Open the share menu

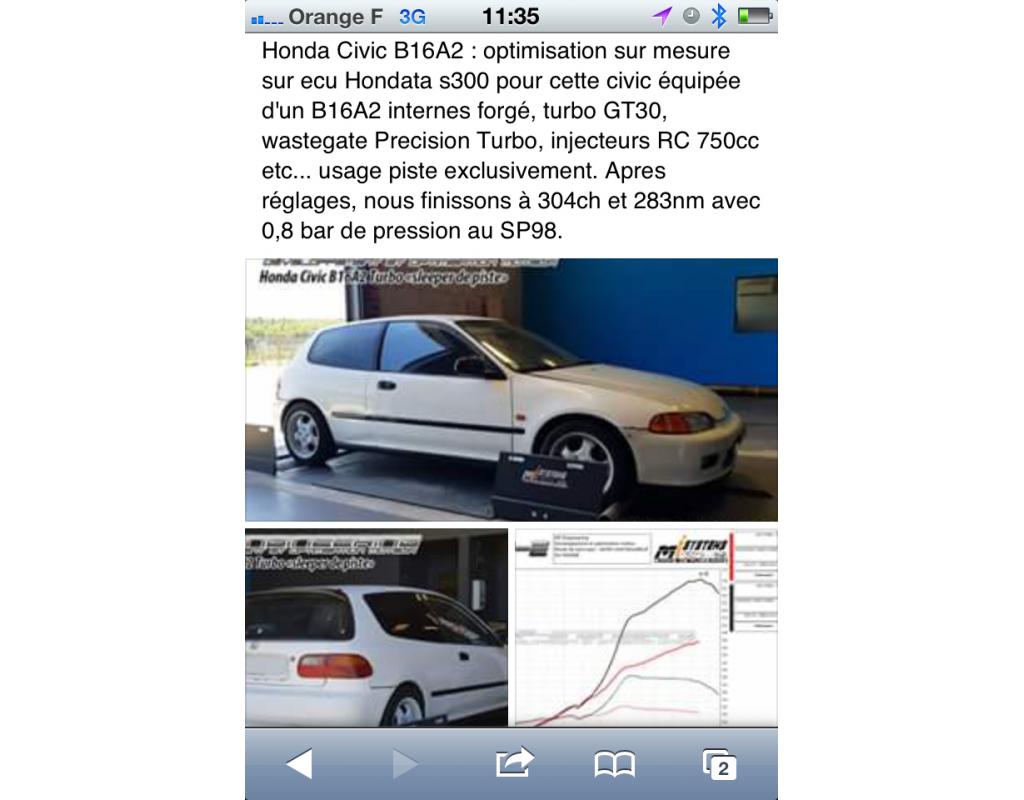(513, 764)
